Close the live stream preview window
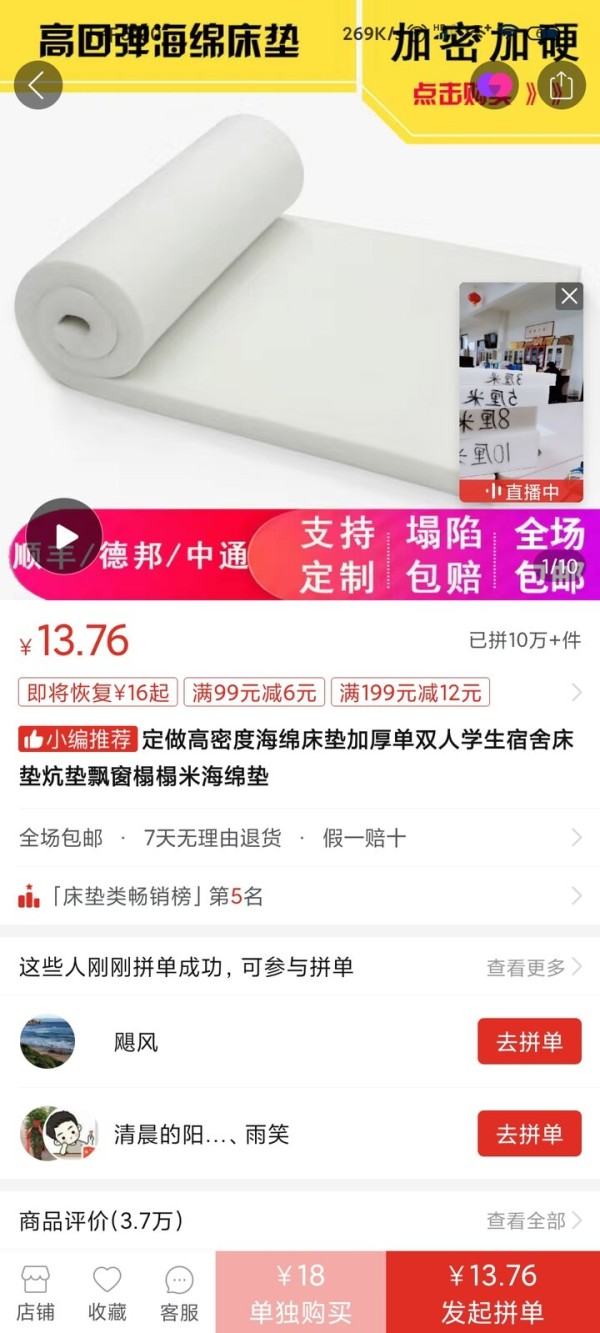This screenshot has width=600, height=1333. click(569, 296)
